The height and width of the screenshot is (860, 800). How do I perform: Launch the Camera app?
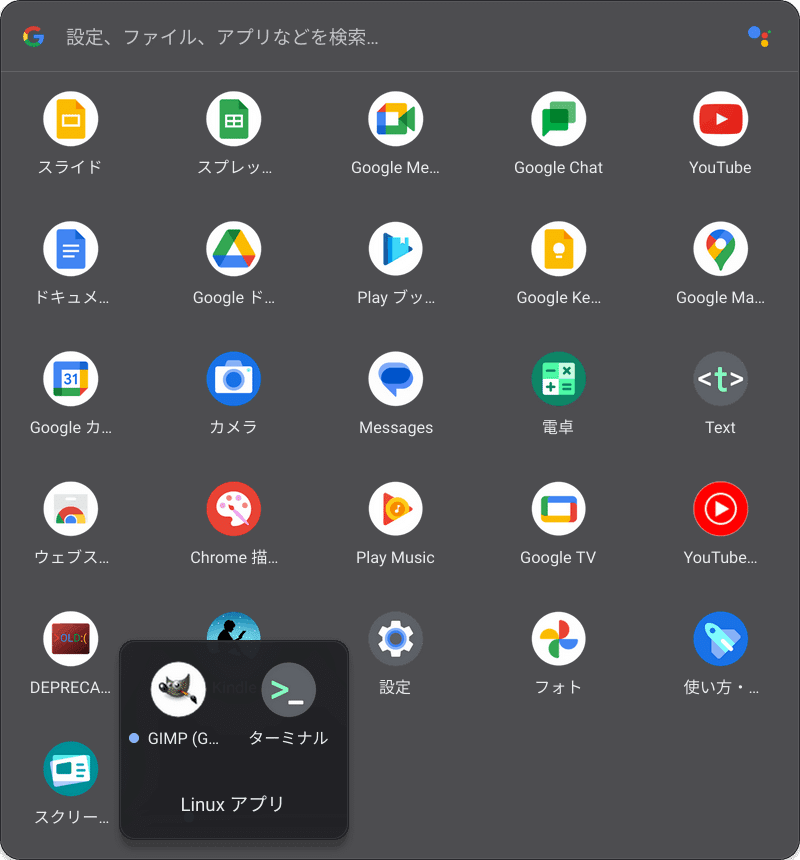pos(233,379)
